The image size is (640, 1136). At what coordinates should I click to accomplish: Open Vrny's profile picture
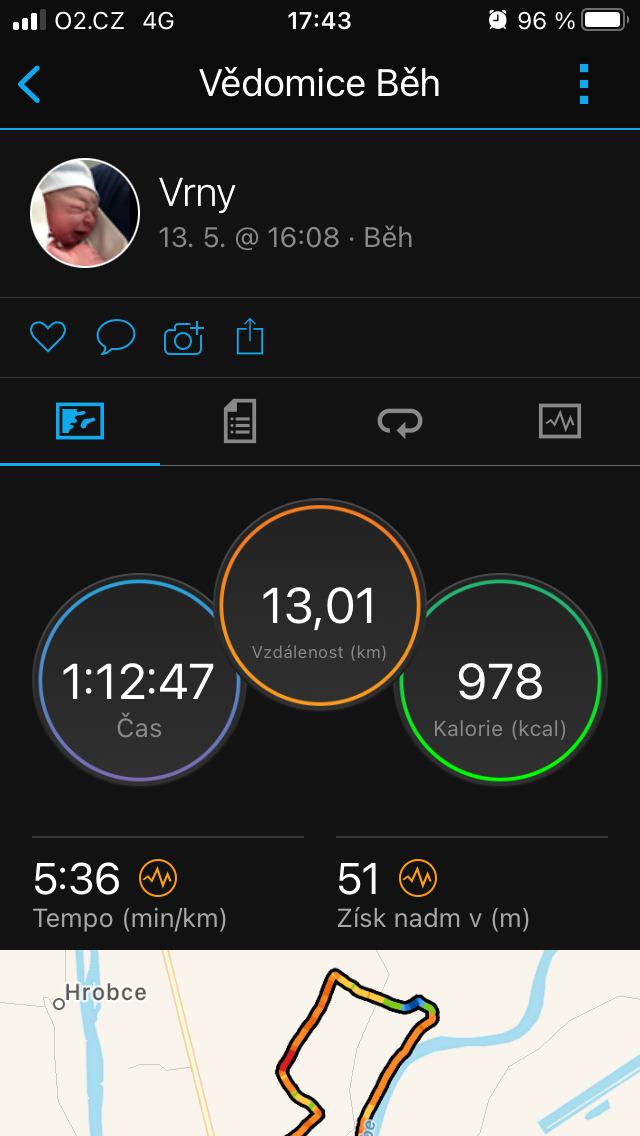click(x=85, y=214)
